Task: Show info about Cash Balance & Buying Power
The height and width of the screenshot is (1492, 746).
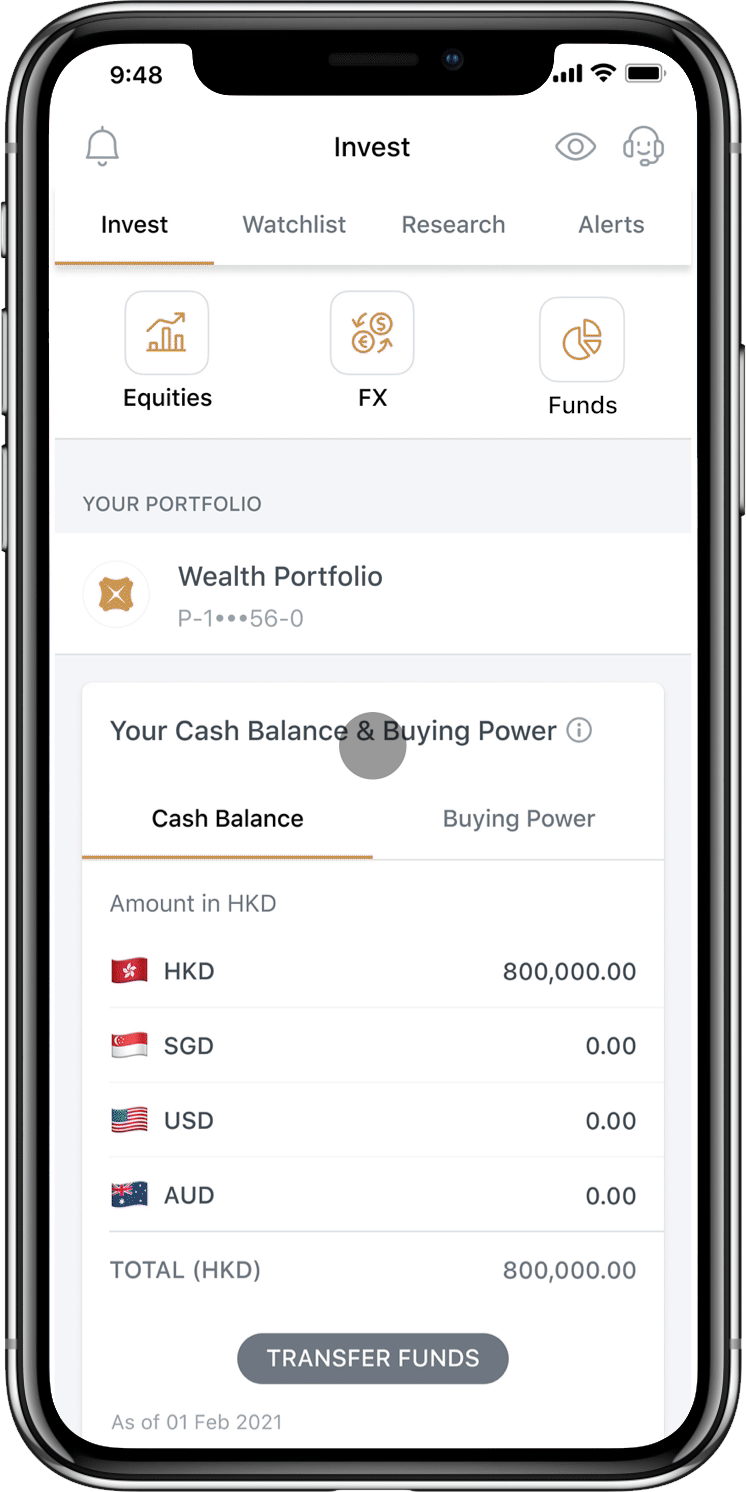Action: [x=579, y=731]
